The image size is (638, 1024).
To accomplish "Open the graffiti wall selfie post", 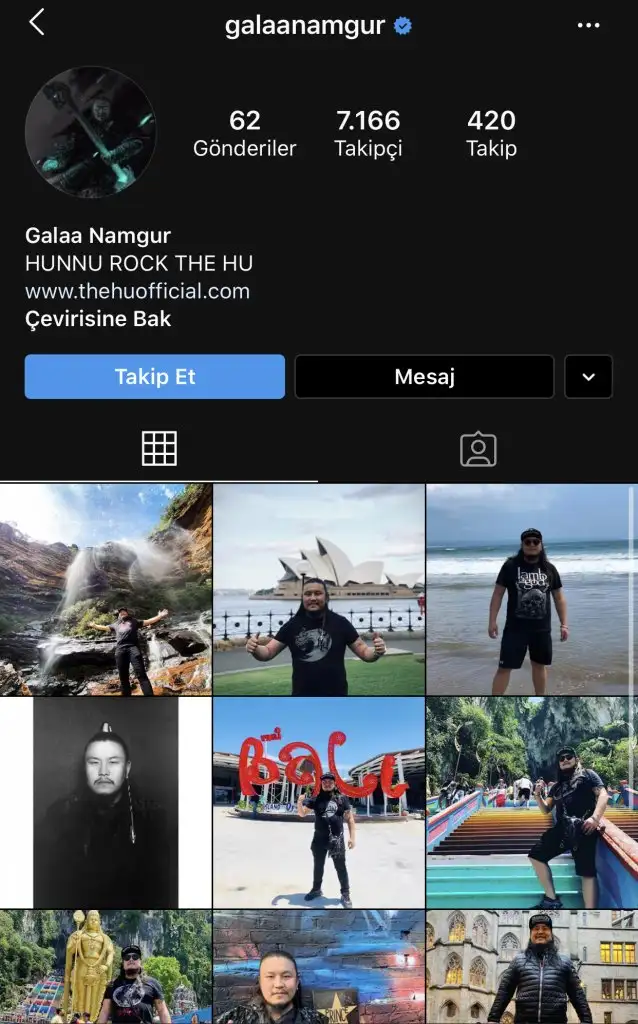I will click(319, 967).
